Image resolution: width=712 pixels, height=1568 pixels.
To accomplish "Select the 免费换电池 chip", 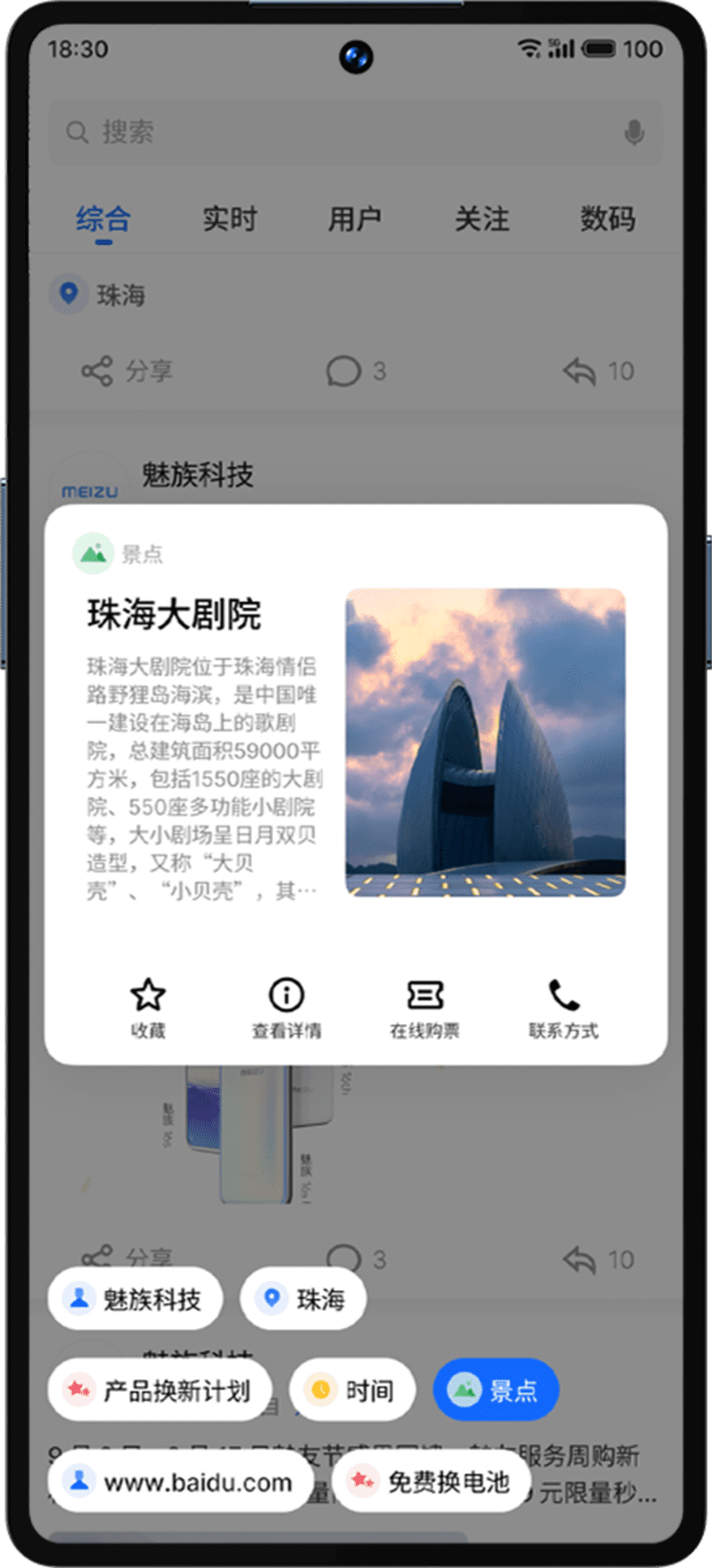I will [x=431, y=1482].
